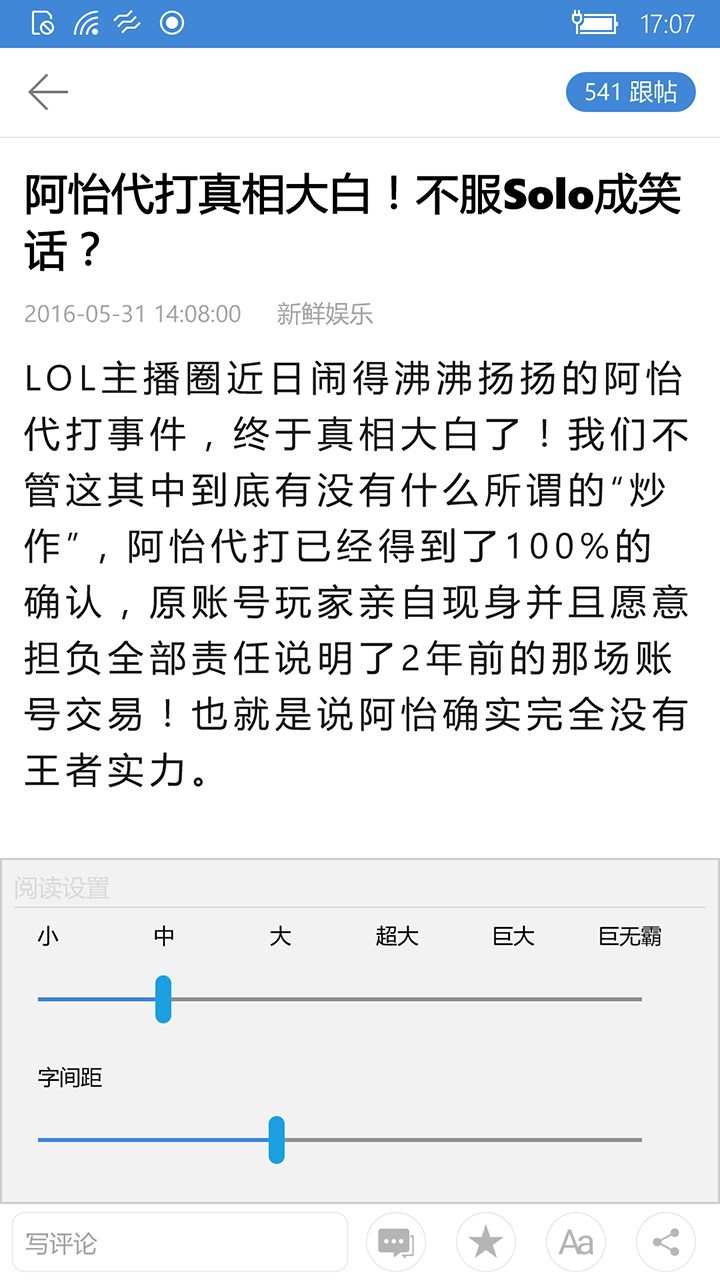Choose the 超大 font size
This screenshot has height=1280, width=720.
pos(397,937)
